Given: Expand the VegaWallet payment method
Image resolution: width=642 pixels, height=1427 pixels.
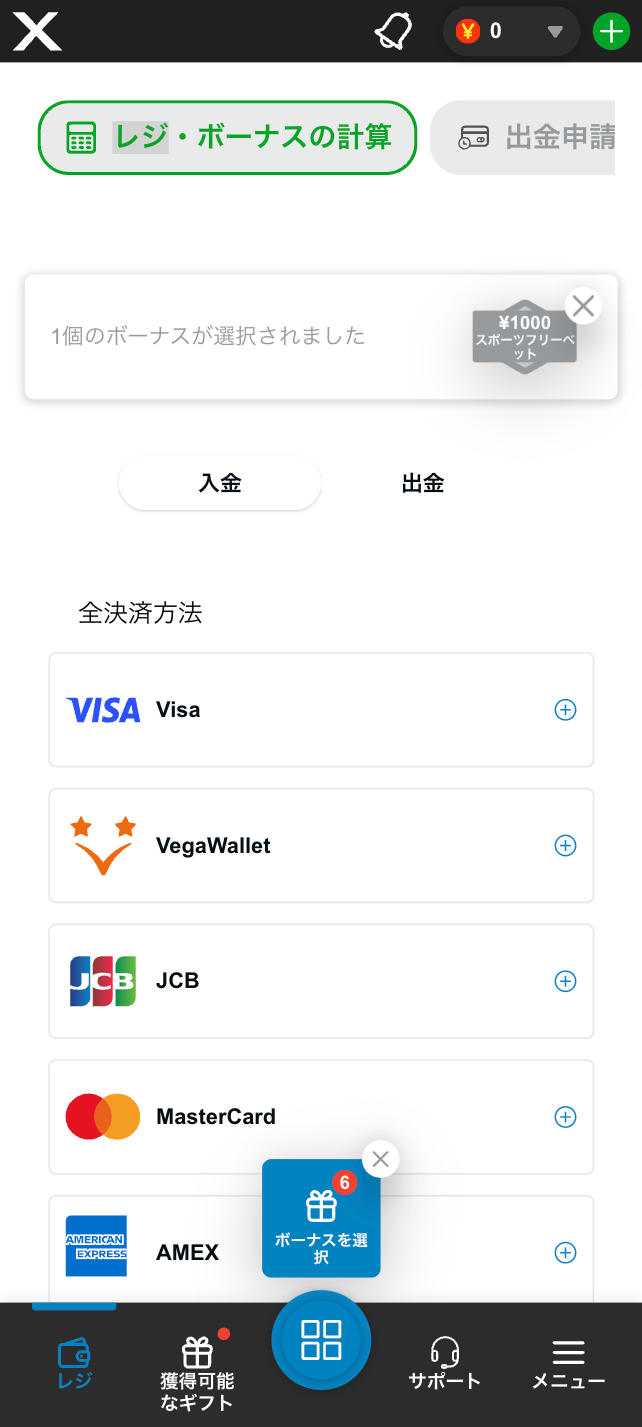Looking at the screenshot, I should click(x=321, y=846).
